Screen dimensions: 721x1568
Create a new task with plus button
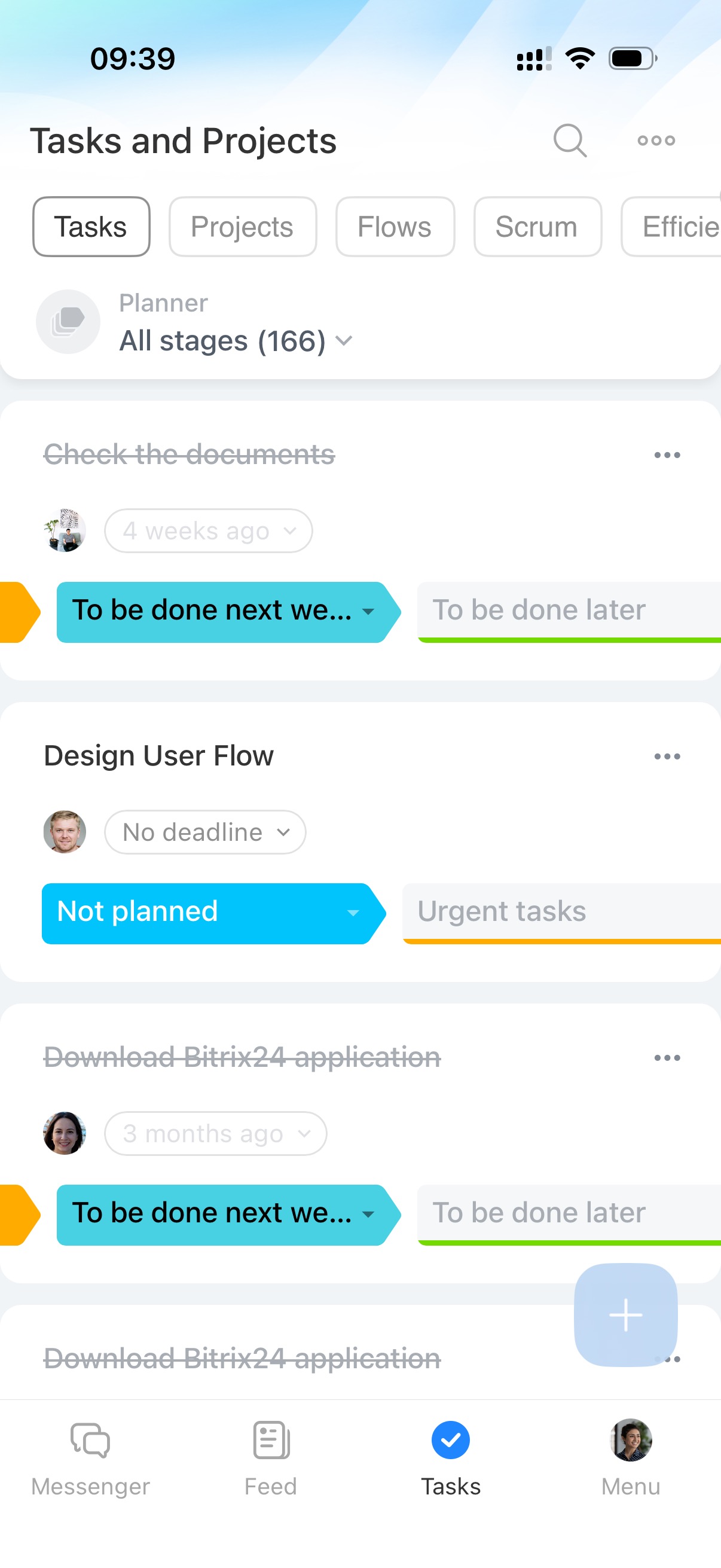tap(625, 1314)
